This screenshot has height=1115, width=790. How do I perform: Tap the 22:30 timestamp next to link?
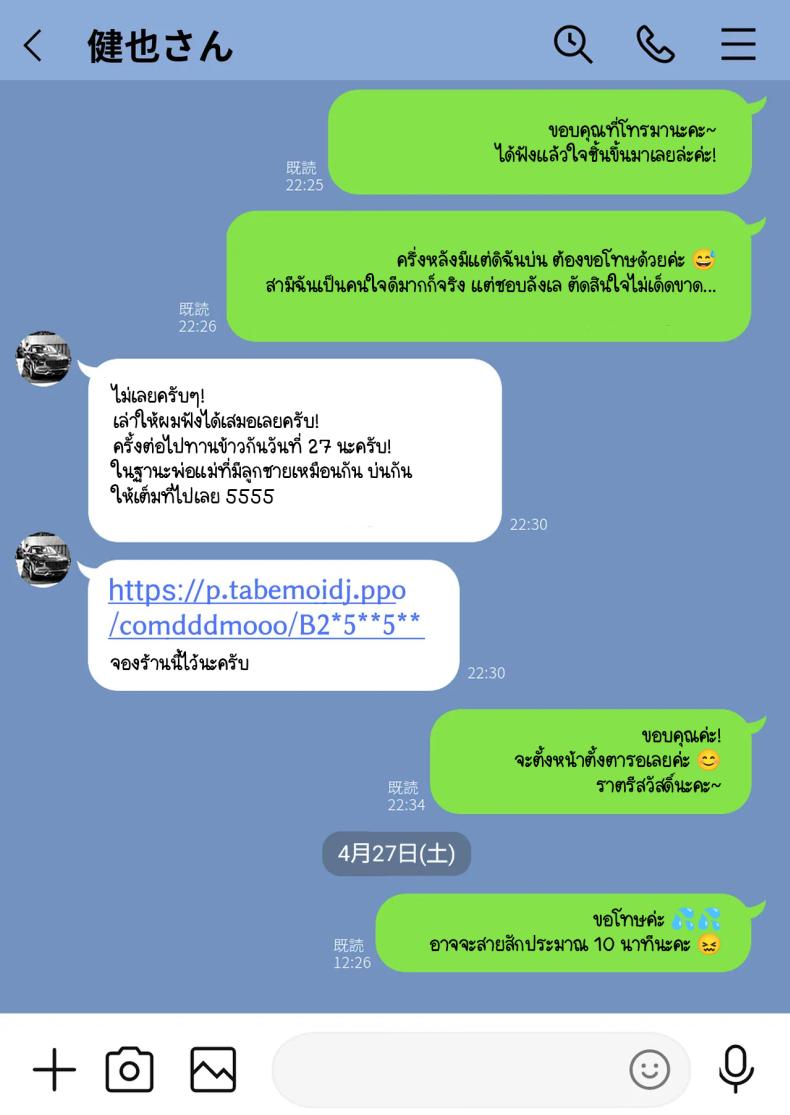click(x=487, y=674)
